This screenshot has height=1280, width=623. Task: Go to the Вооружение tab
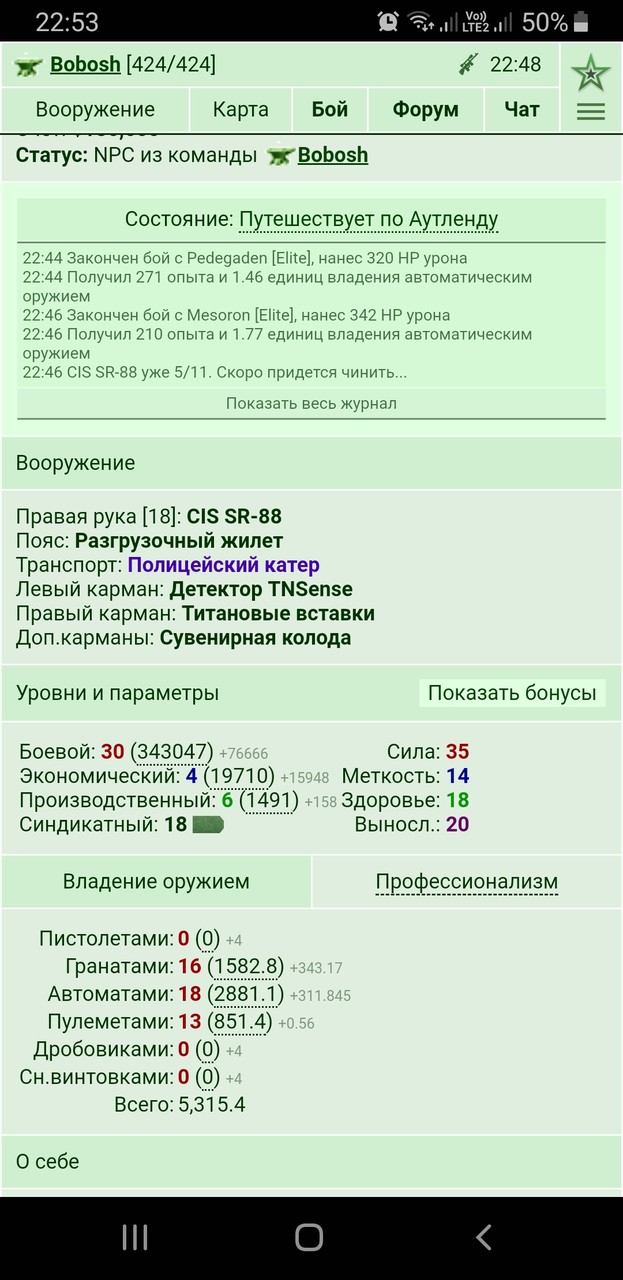pyautogui.click(x=95, y=110)
